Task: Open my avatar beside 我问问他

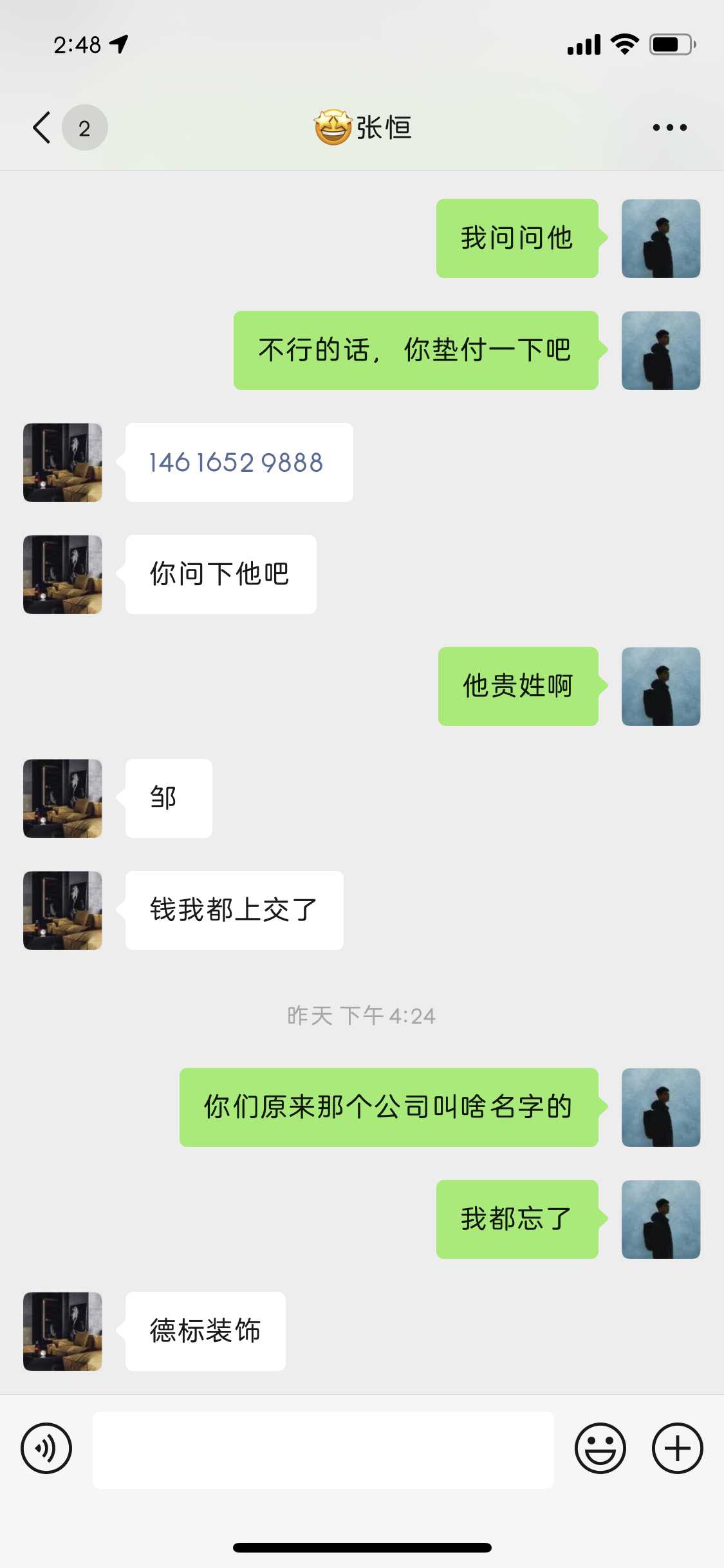Action: tap(660, 238)
